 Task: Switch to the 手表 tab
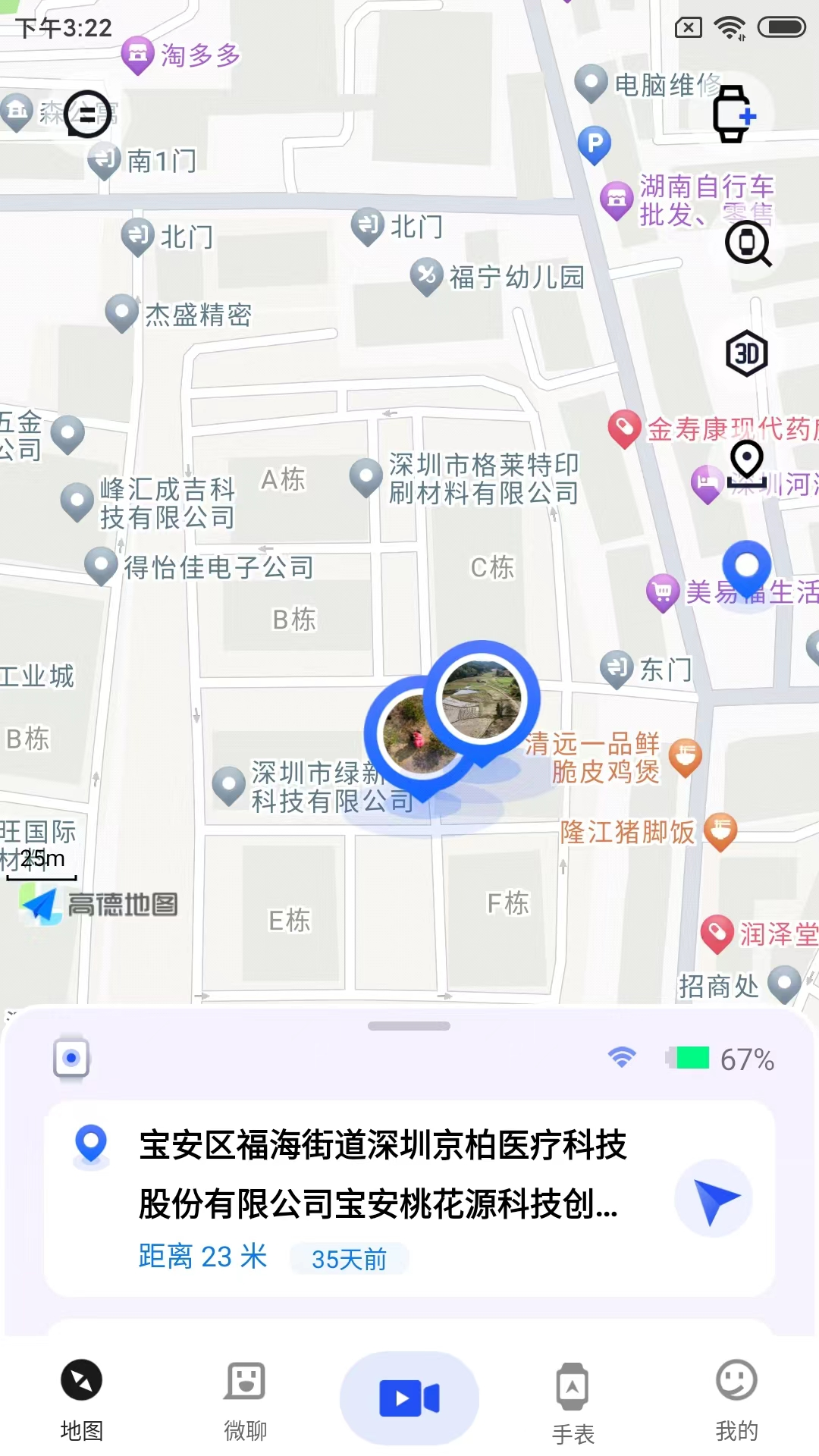573,1401
